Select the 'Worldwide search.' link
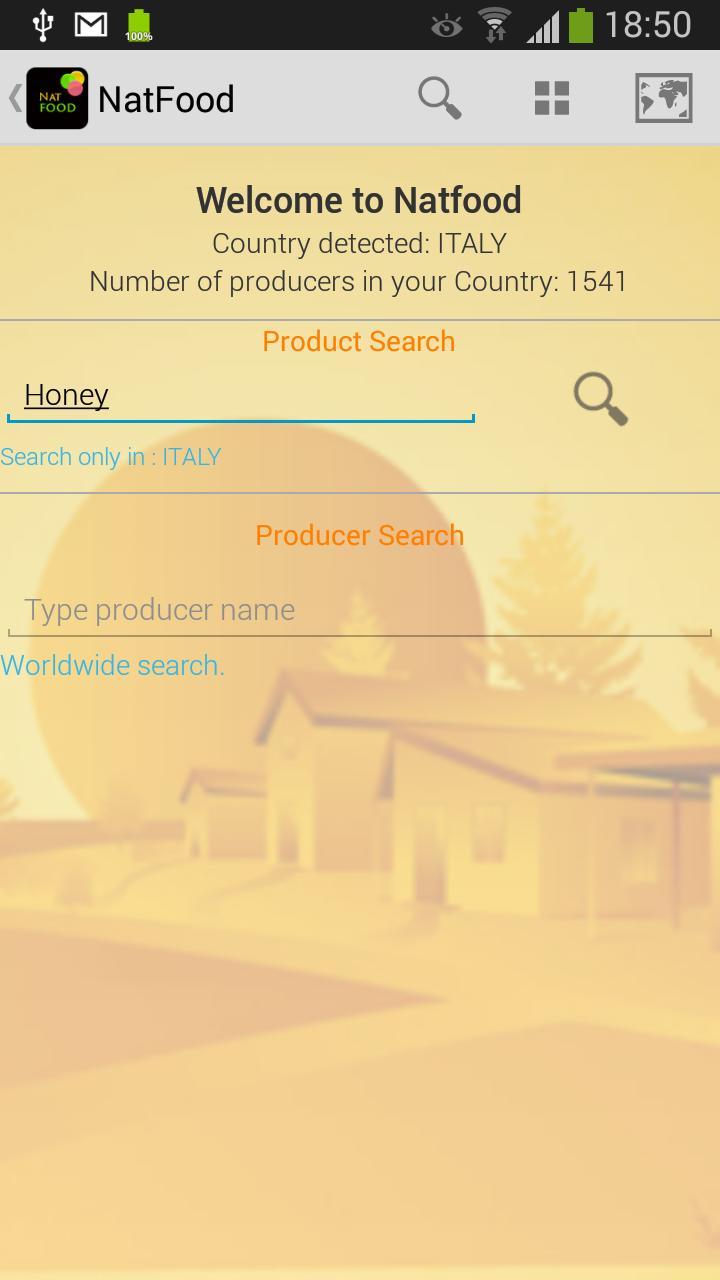 coord(112,665)
